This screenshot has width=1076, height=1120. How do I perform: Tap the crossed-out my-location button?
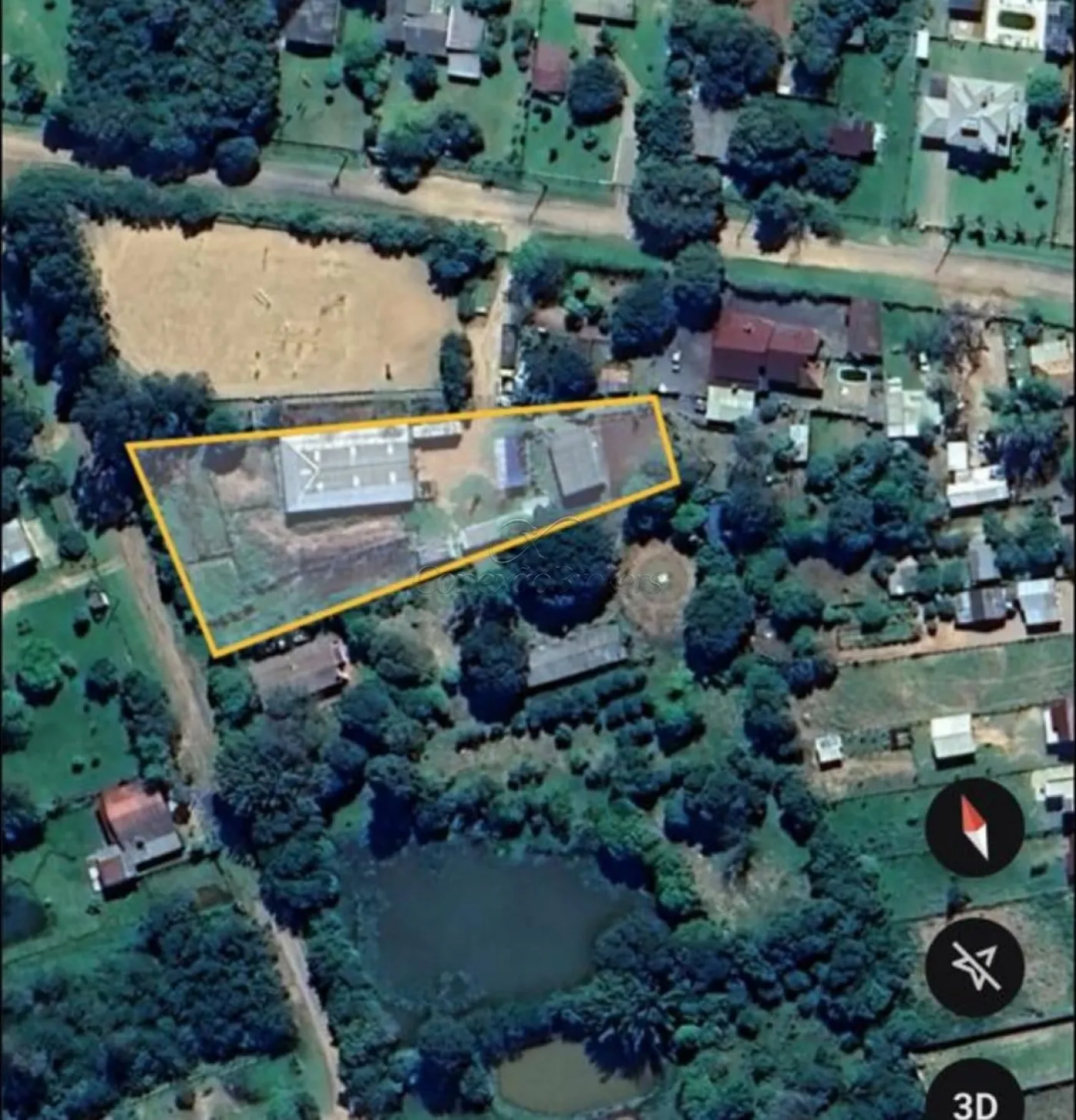[x=974, y=966]
